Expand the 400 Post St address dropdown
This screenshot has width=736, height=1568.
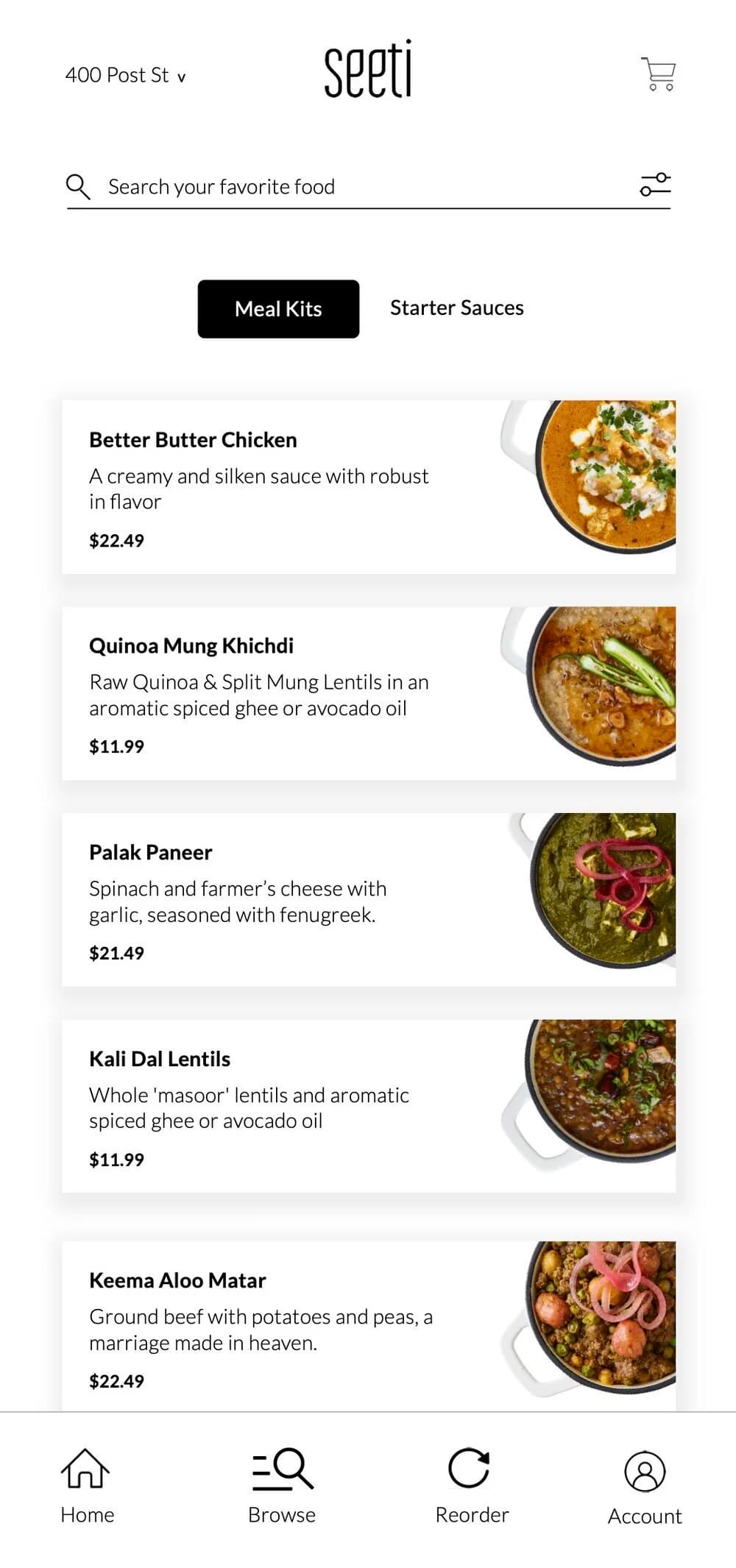125,75
